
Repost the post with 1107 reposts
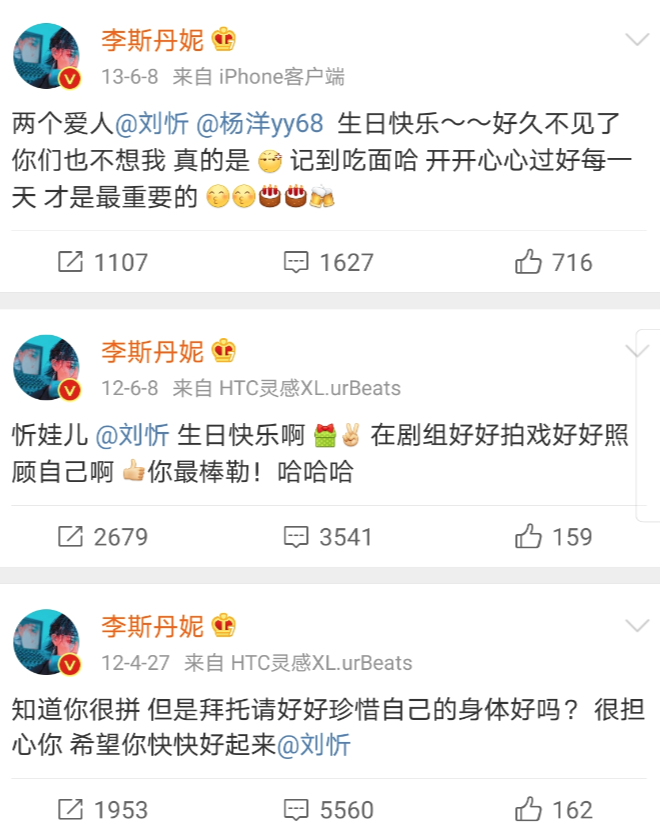click(103, 263)
